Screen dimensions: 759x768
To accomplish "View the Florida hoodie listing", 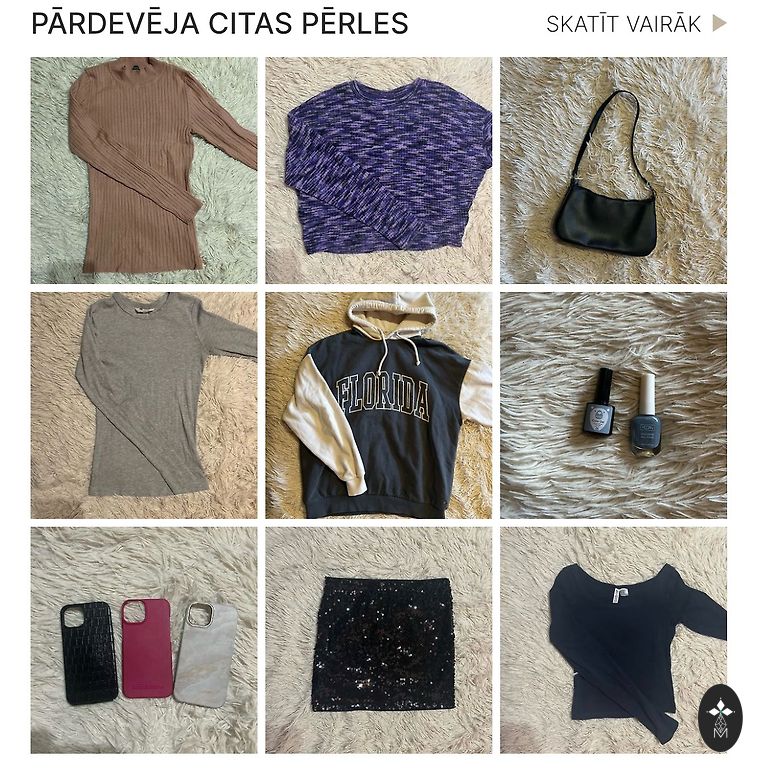I will point(379,404).
